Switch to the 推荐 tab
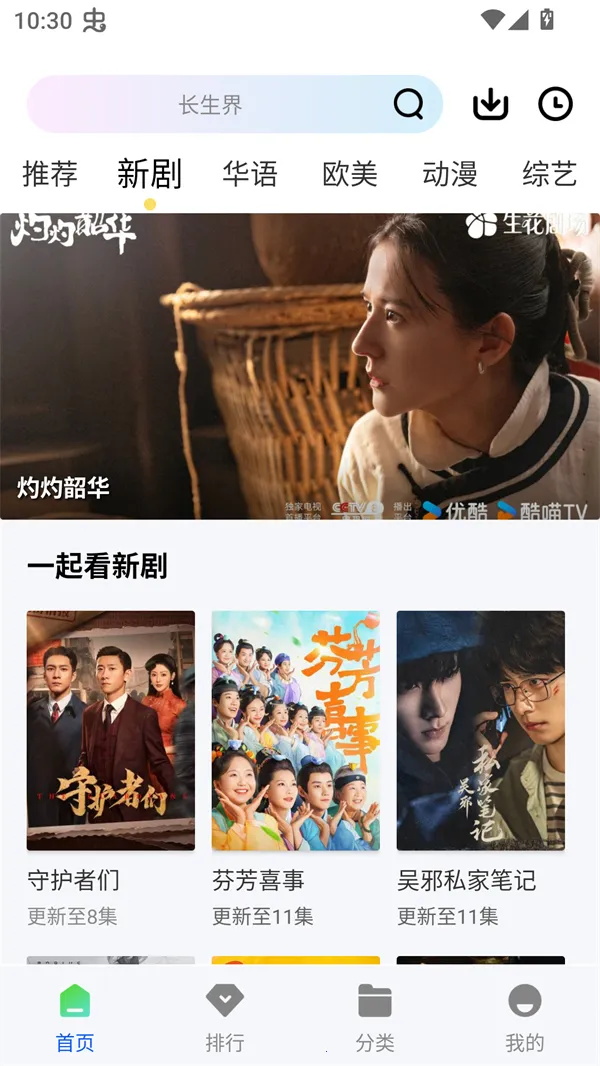Viewport: 600px width, 1066px height. coord(50,174)
